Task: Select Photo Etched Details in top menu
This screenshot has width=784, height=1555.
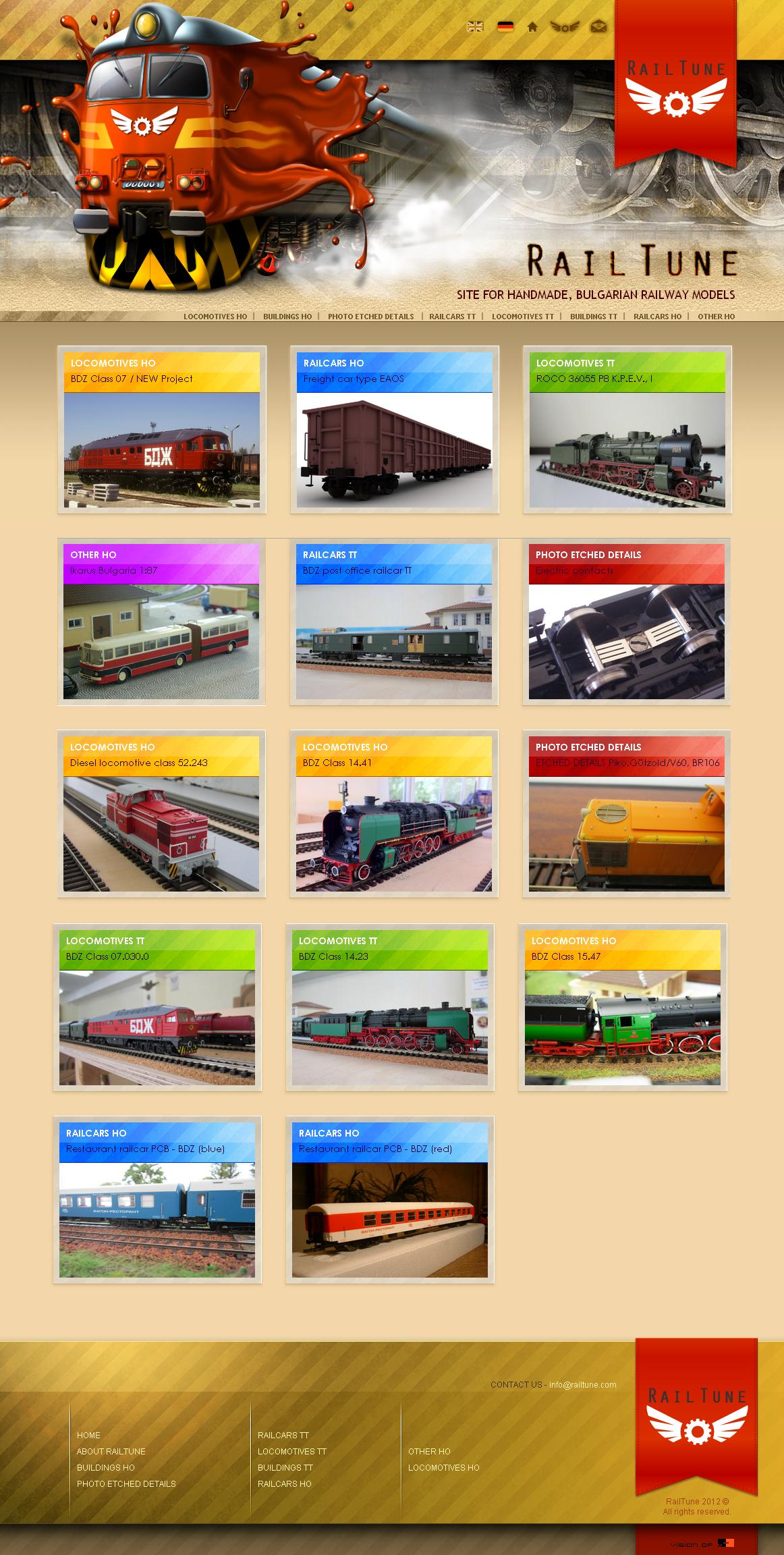Action: [370, 317]
